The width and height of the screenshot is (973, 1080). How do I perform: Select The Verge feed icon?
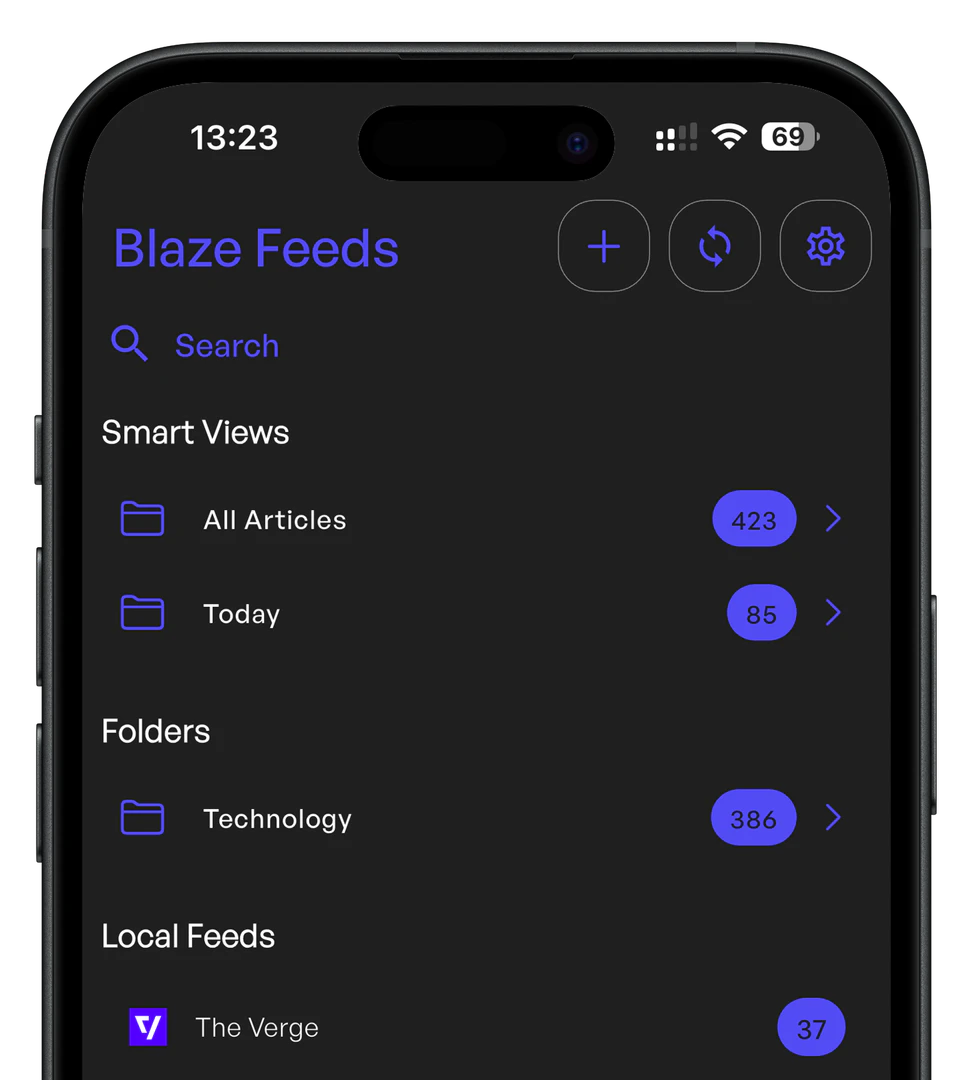148,1027
